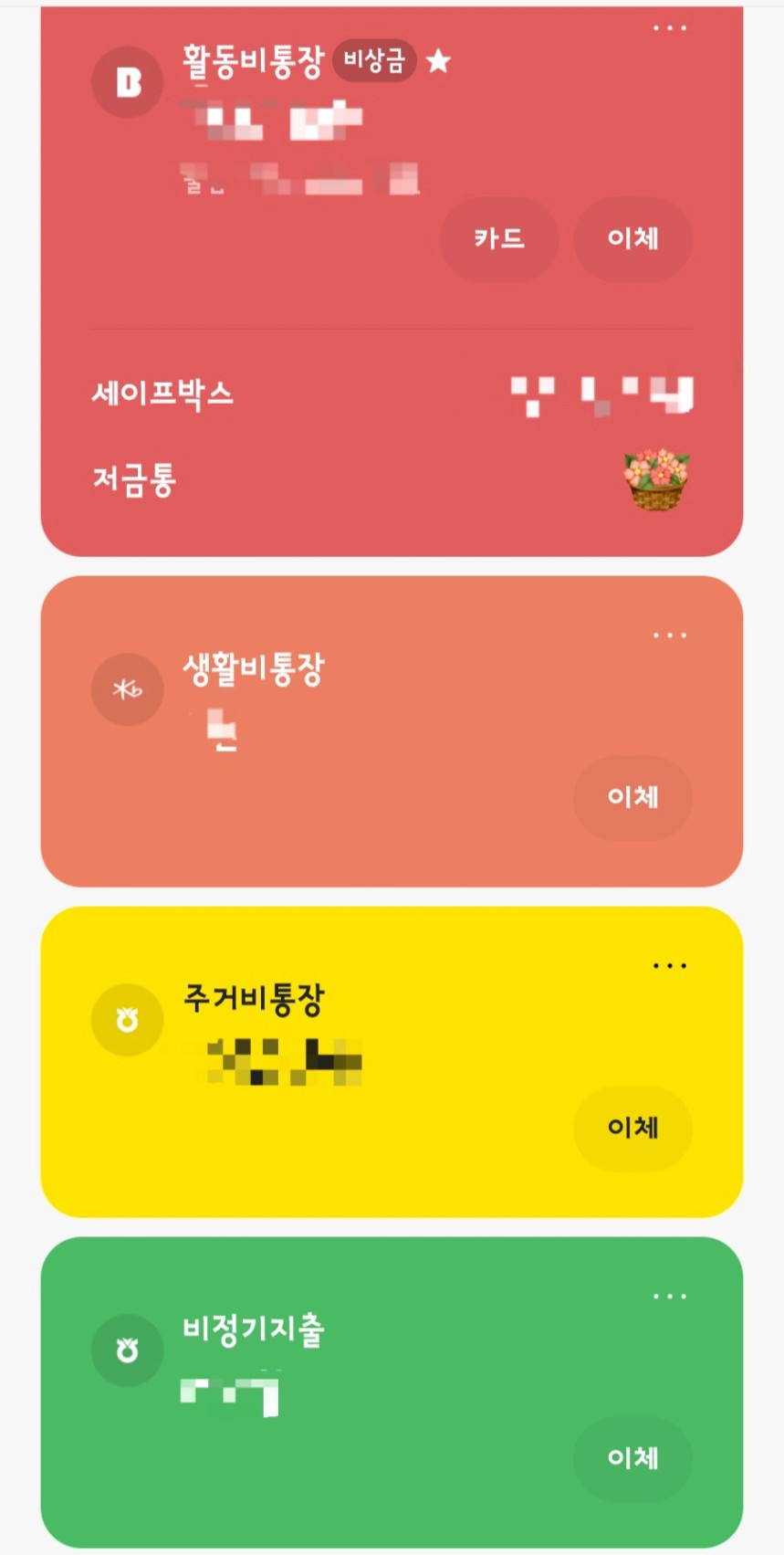Transfer from 생활비통장 with 이체

point(632,797)
